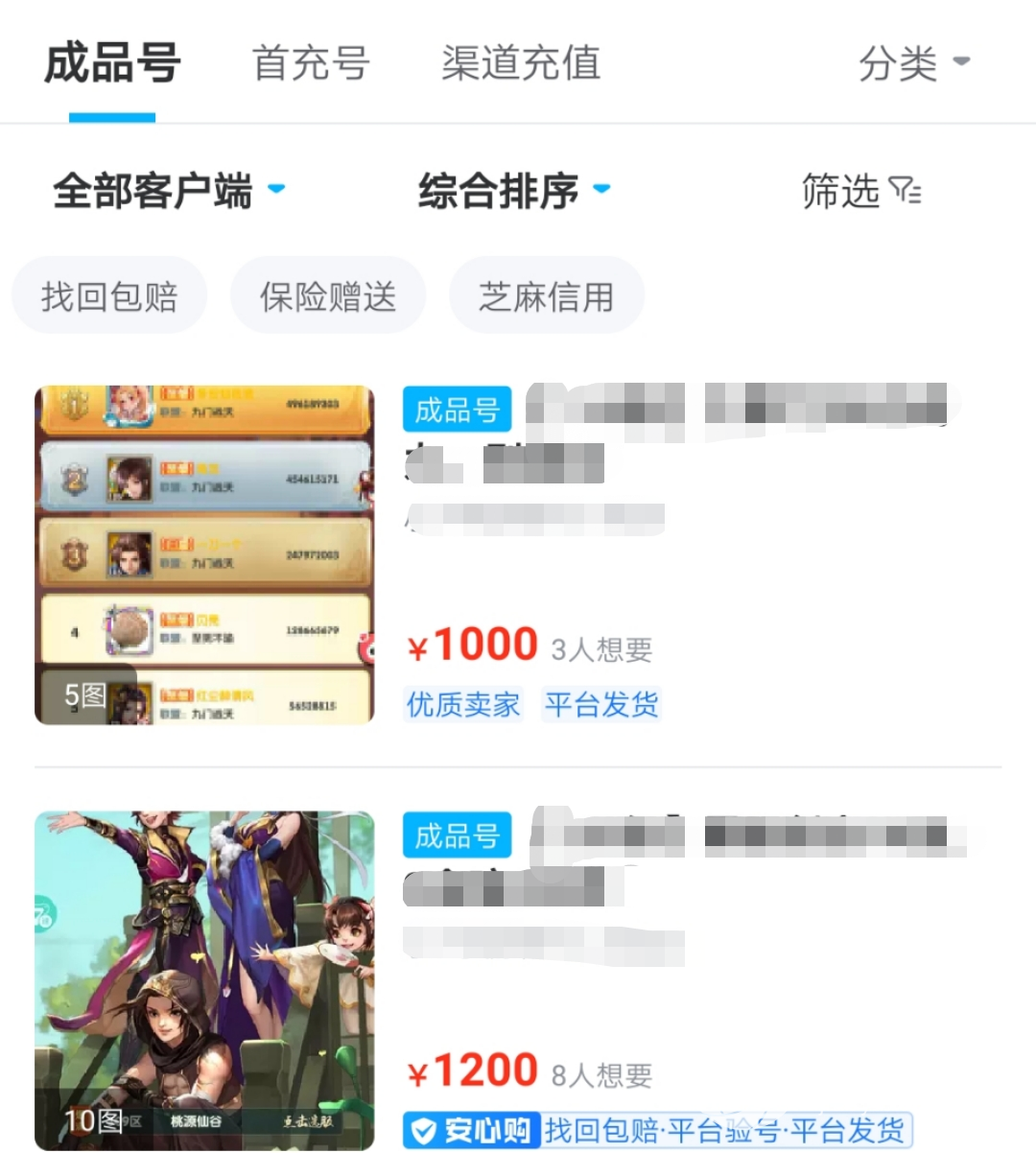This screenshot has height=1153, width=1036.
Task: Select the 保险赠送 chip
Action: click(x=328, y=296)
